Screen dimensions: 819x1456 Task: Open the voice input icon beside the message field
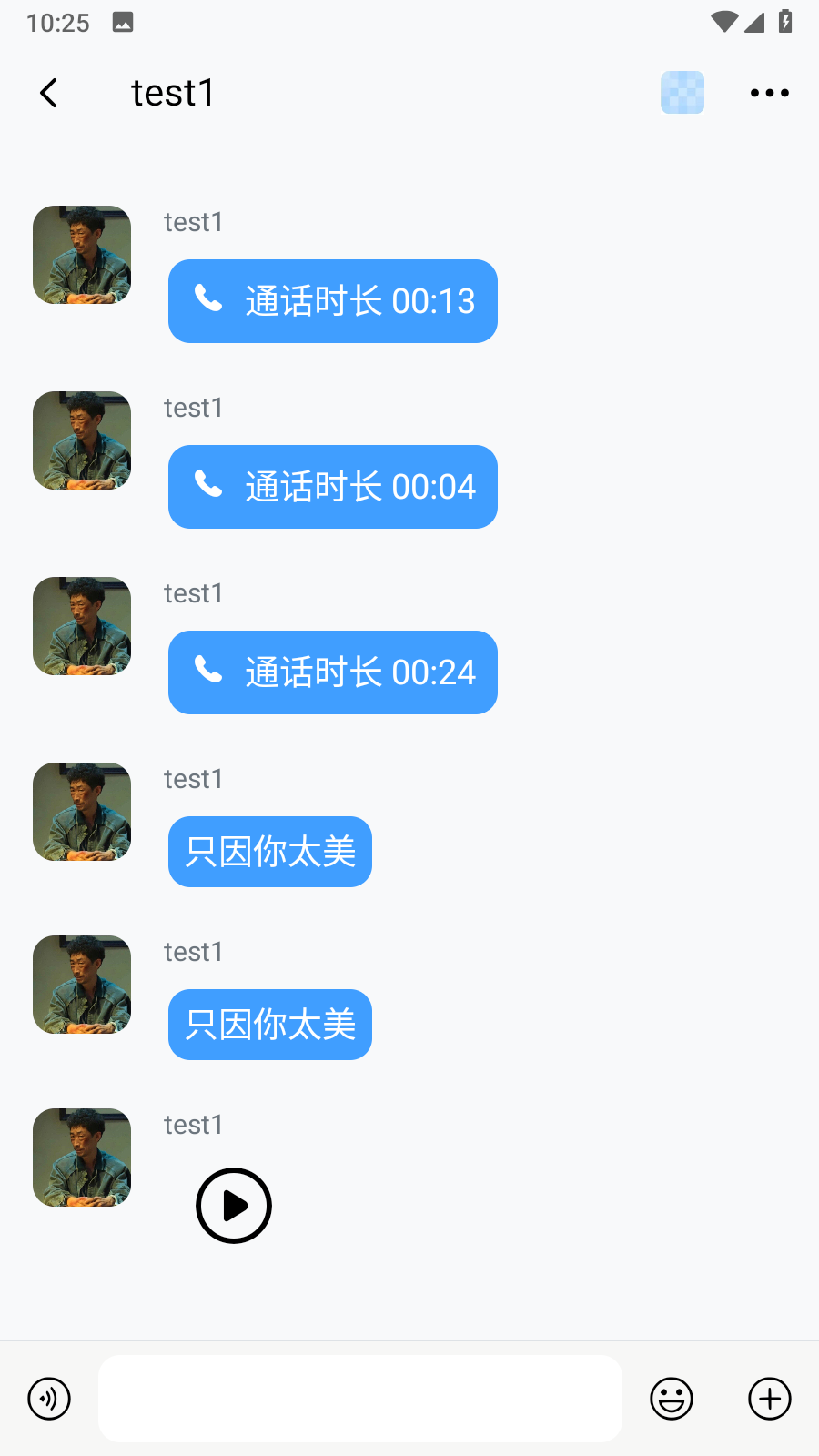click(x=49, y=1399)
